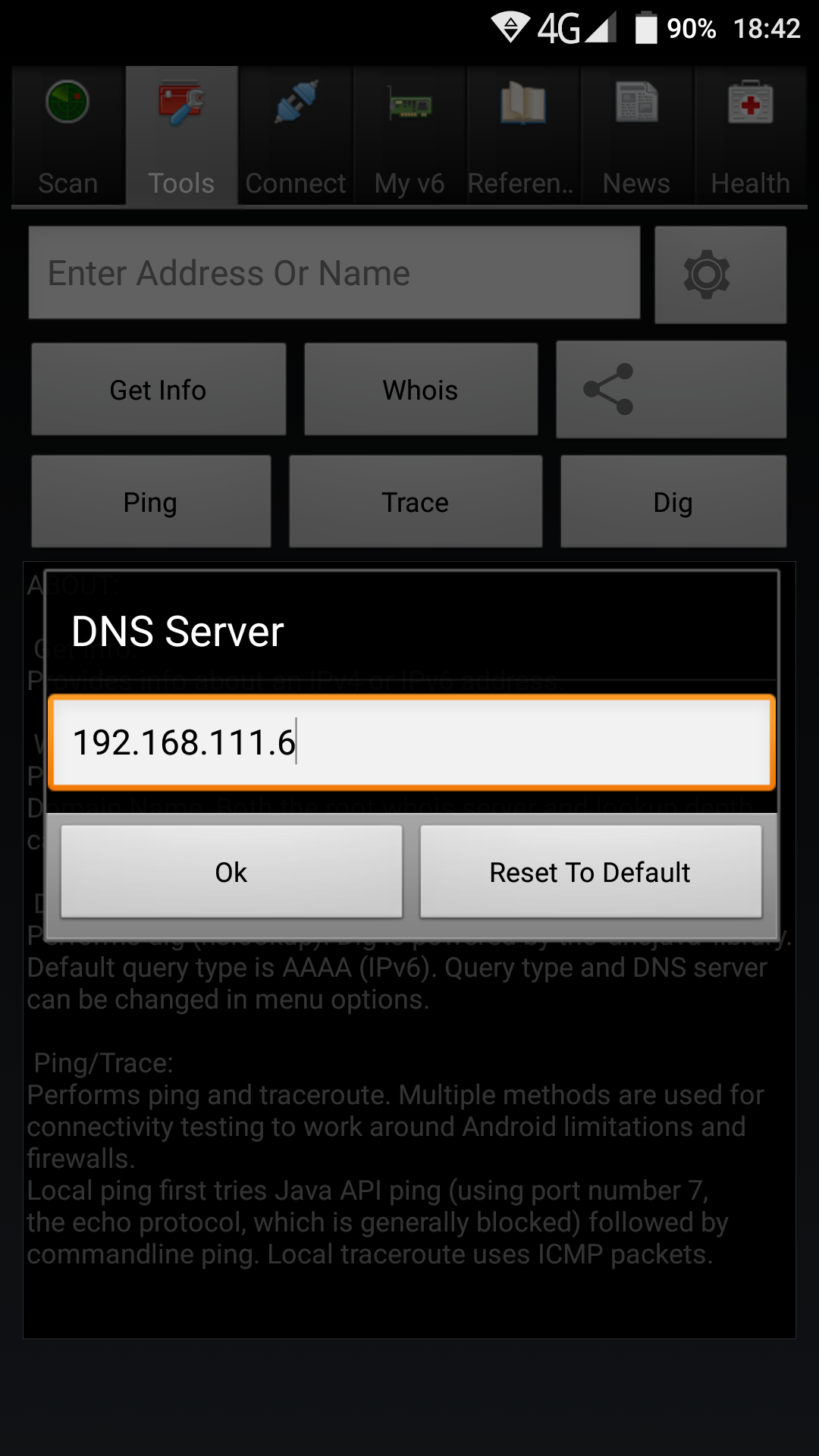Open the Reference tab
Viewport: 819px width, 1456px height.
click(x=522, y=136)
